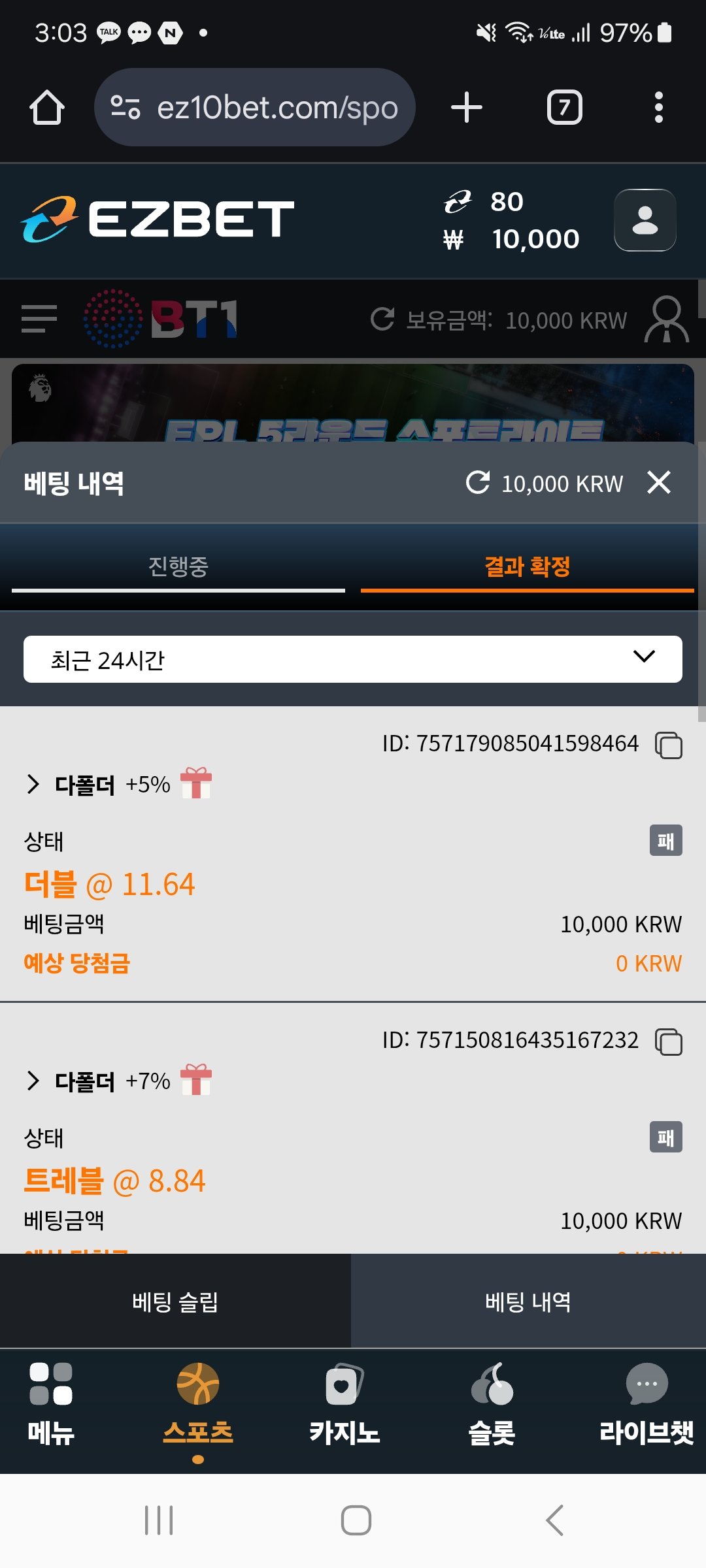Open the browser tab switcher
Screen dimensions: 706x1568
click(x=564, y=107)
